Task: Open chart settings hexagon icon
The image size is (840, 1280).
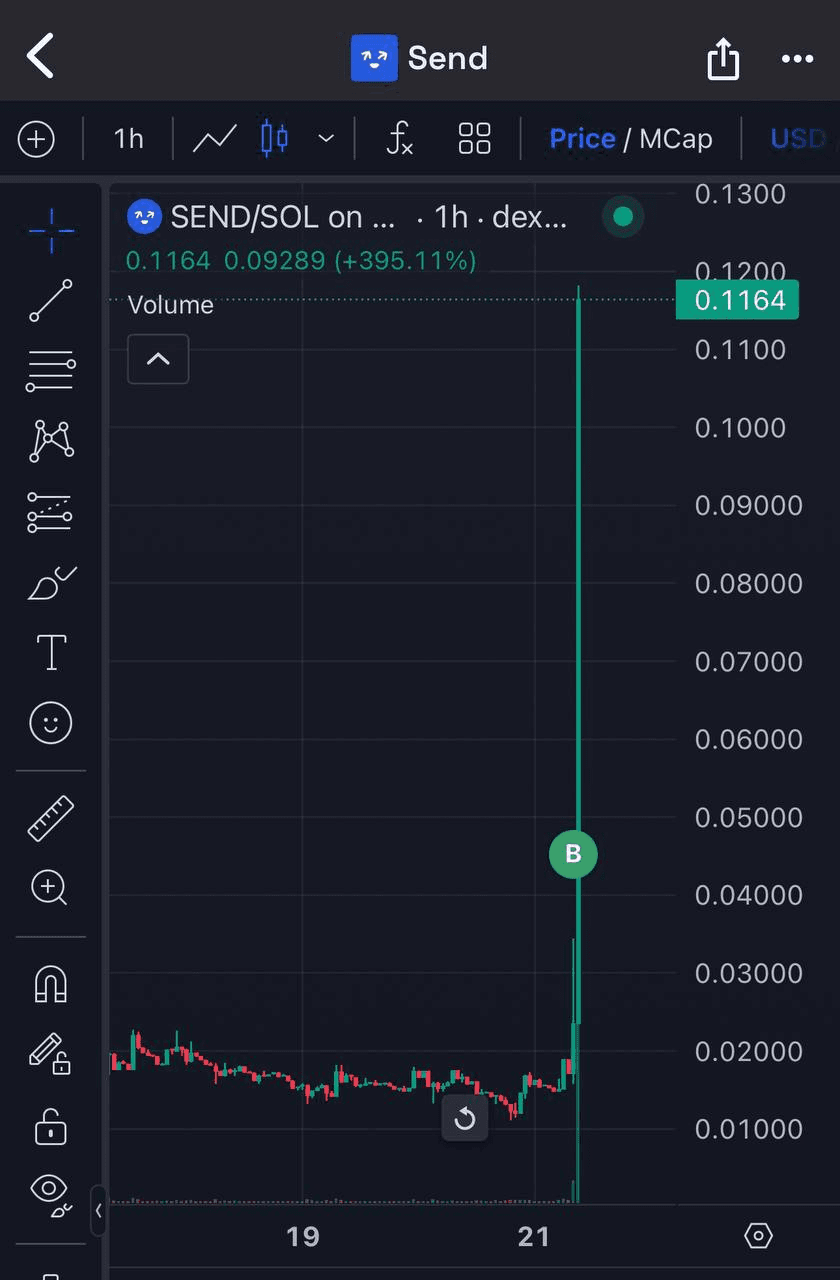Action: (x=759, y=1236)
